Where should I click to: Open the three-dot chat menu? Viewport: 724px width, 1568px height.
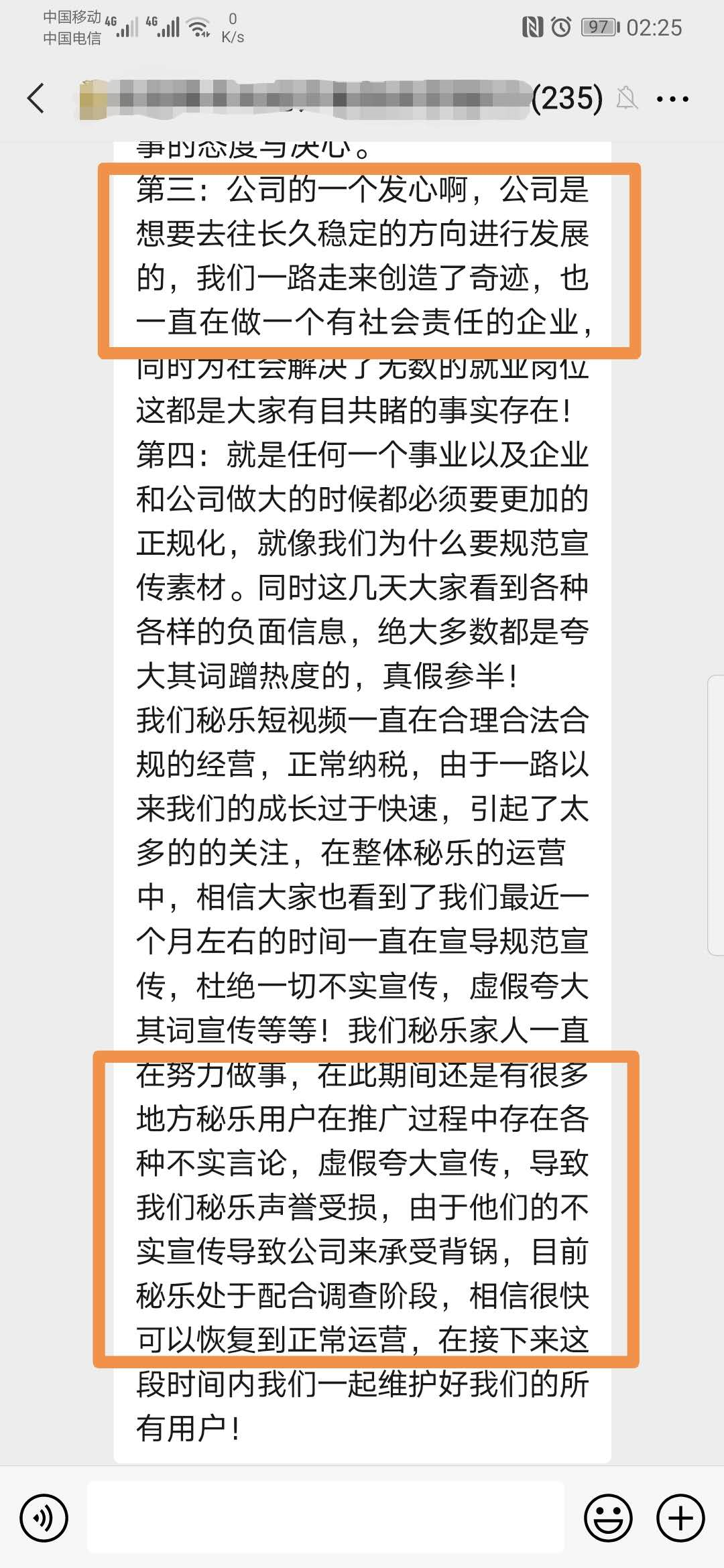click(x=672, y=99)
